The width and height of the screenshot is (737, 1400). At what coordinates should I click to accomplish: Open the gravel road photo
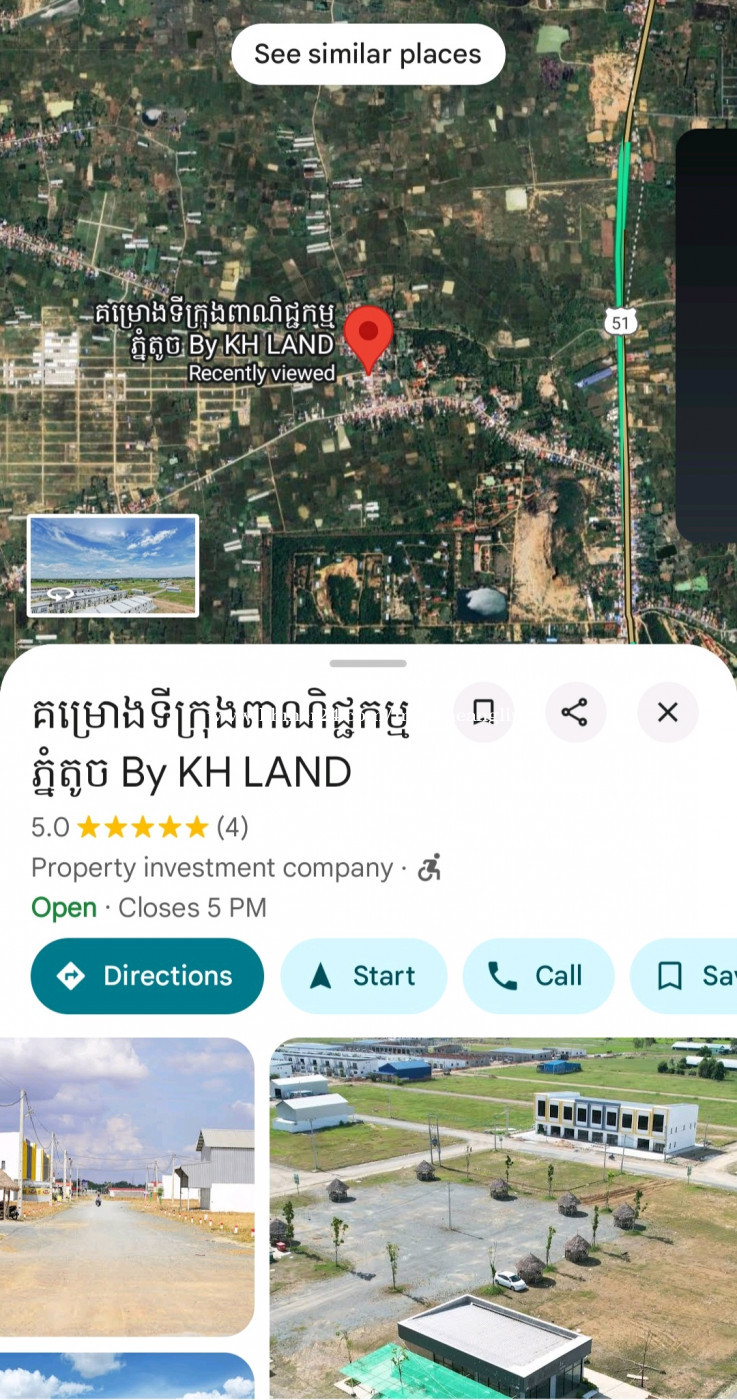point(127,1187)
